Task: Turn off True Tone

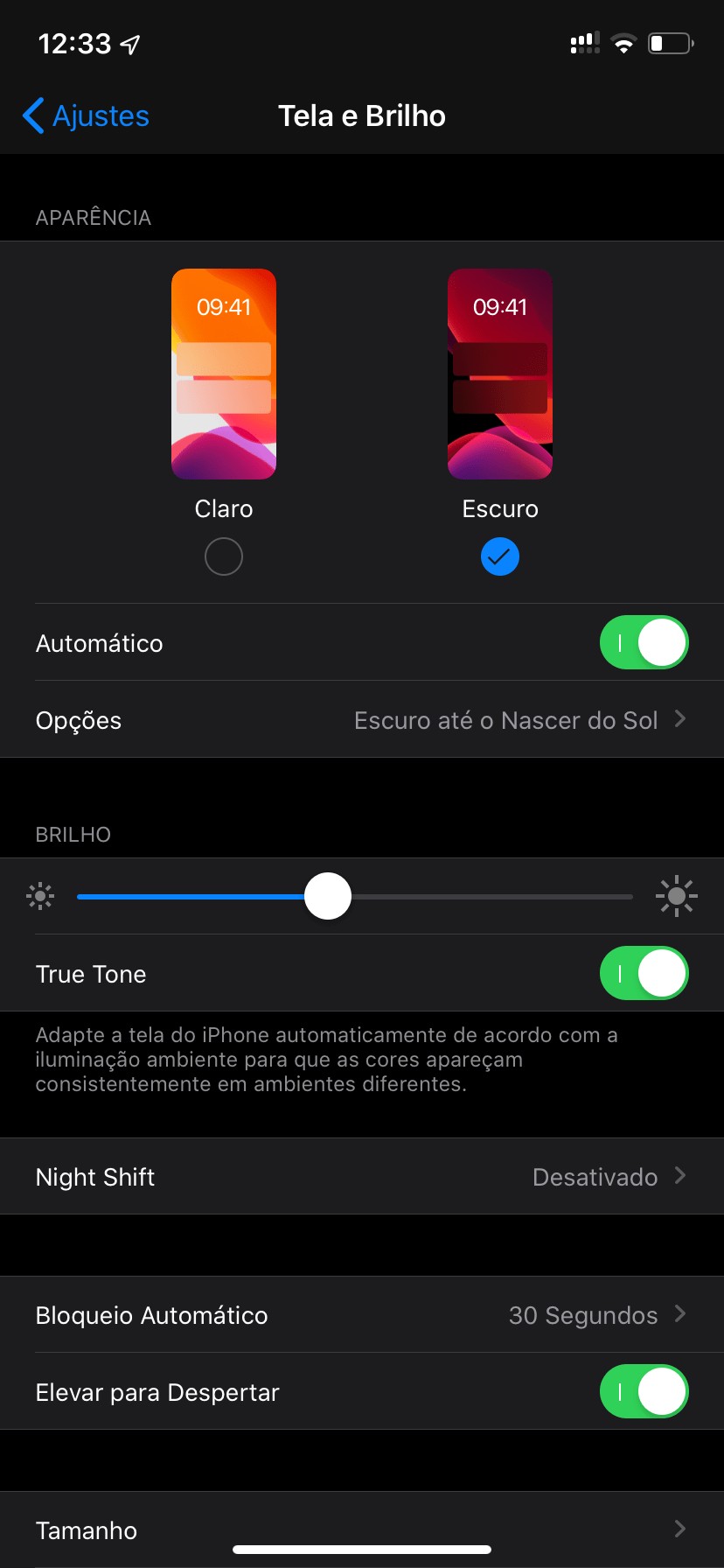Action: (644, 974)
